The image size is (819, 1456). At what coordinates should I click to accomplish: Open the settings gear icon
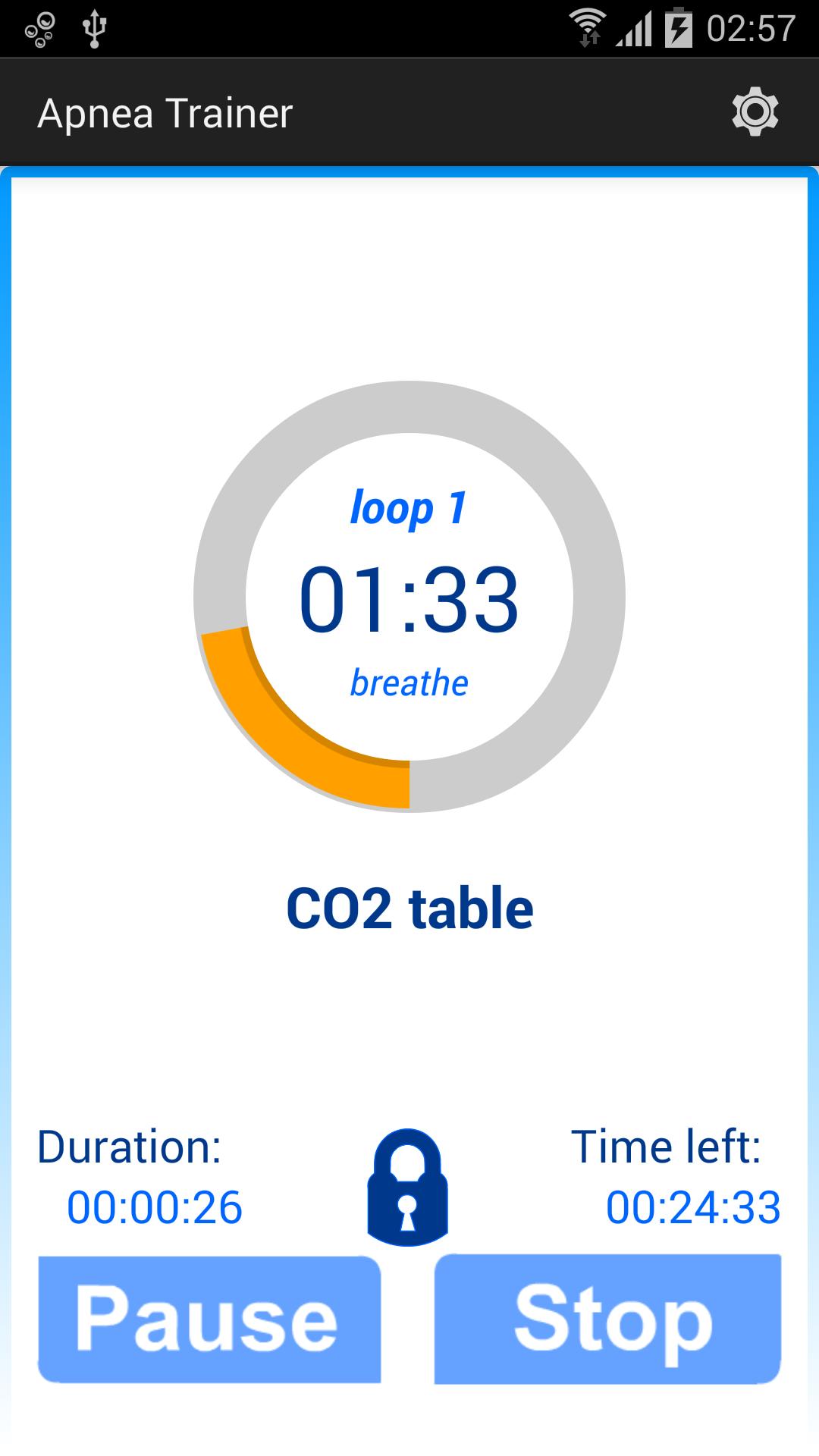(755, 112)
